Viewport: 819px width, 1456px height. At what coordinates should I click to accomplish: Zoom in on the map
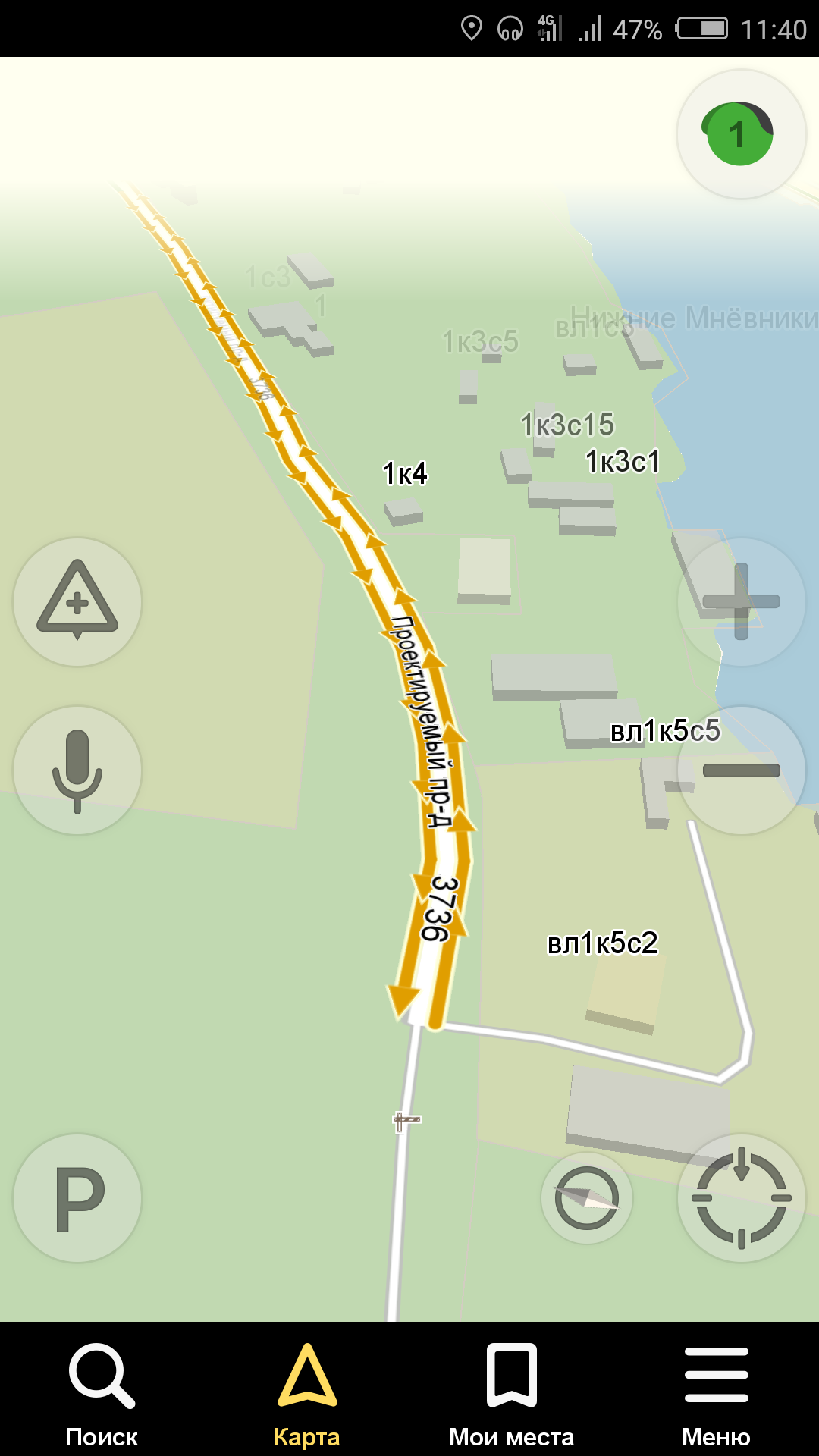(x=741, y=602)
